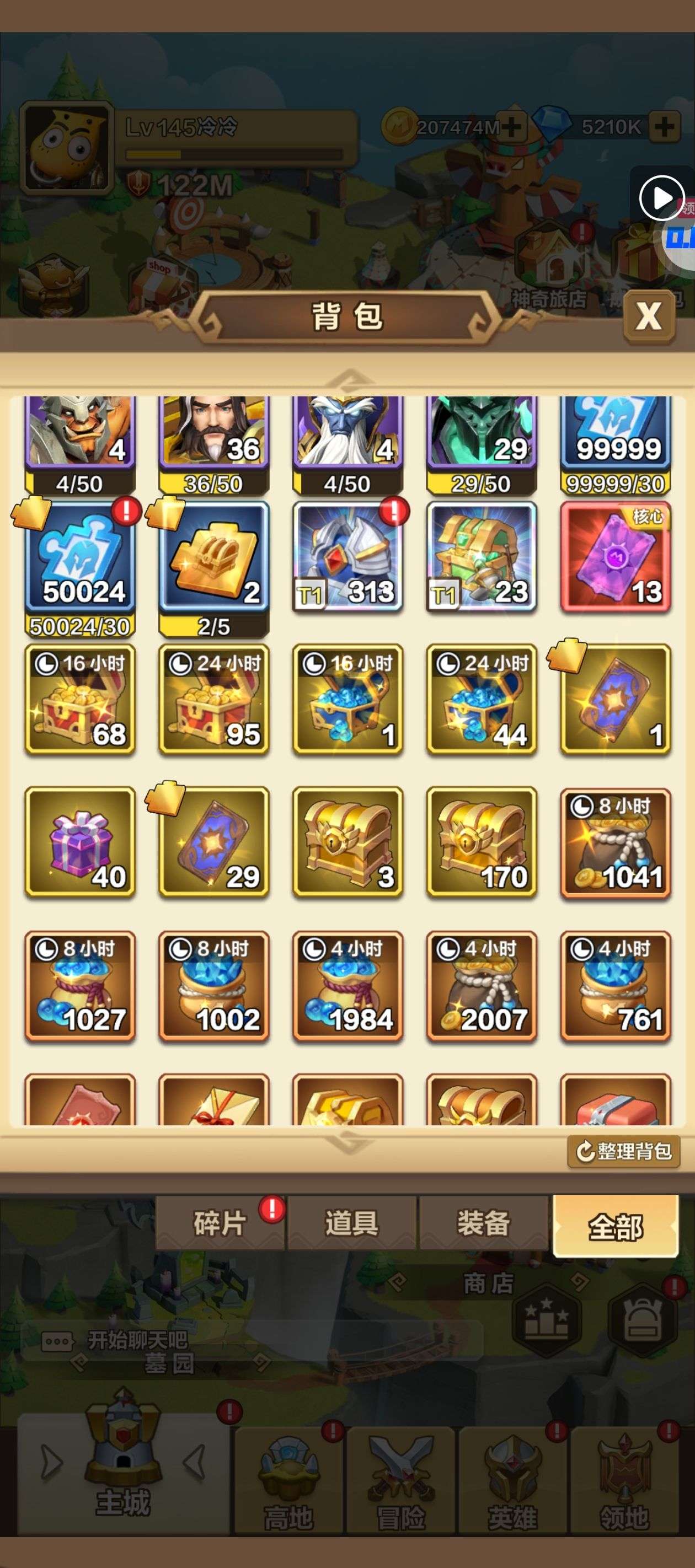
Task: Select the 核心 purple card with 13
Action: [615, 557]
